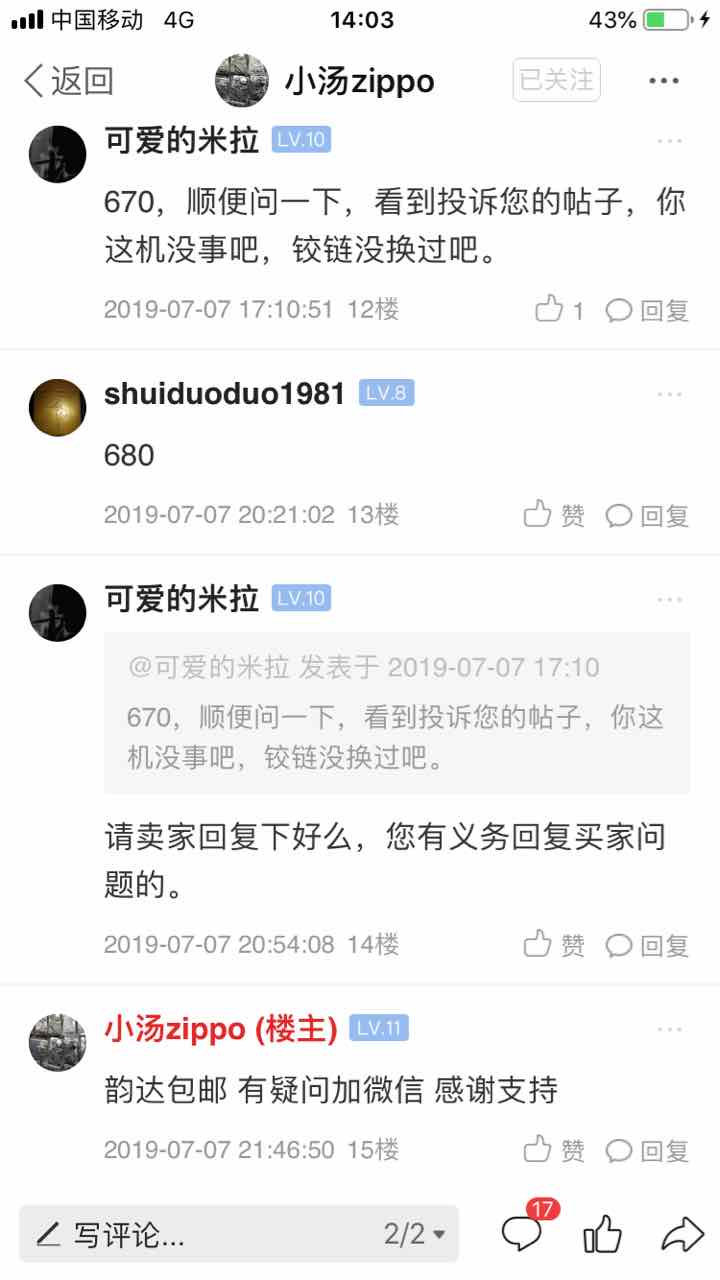Open 小汤zippo's avatar in top bar
720x1280 pixels.
(242, 81)
